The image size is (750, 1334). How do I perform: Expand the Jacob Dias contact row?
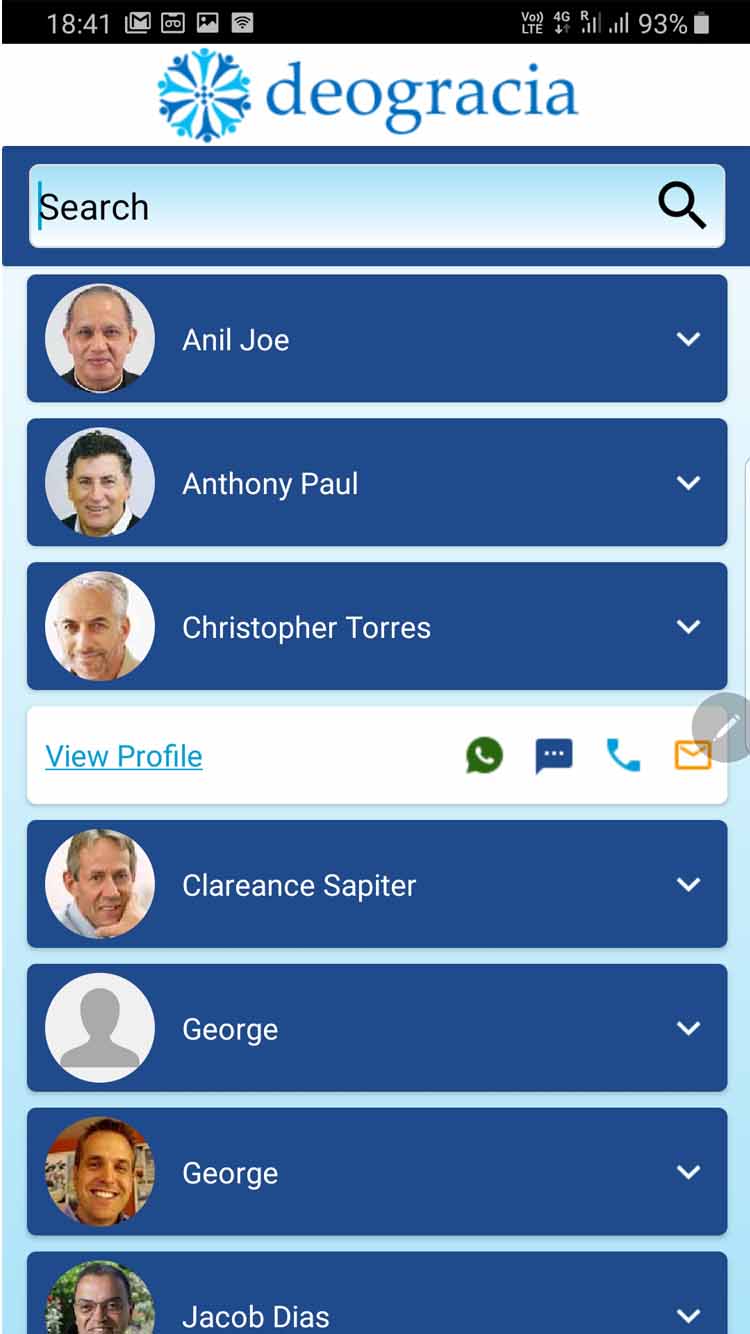pyautogui.click(x=376, y=1294)
